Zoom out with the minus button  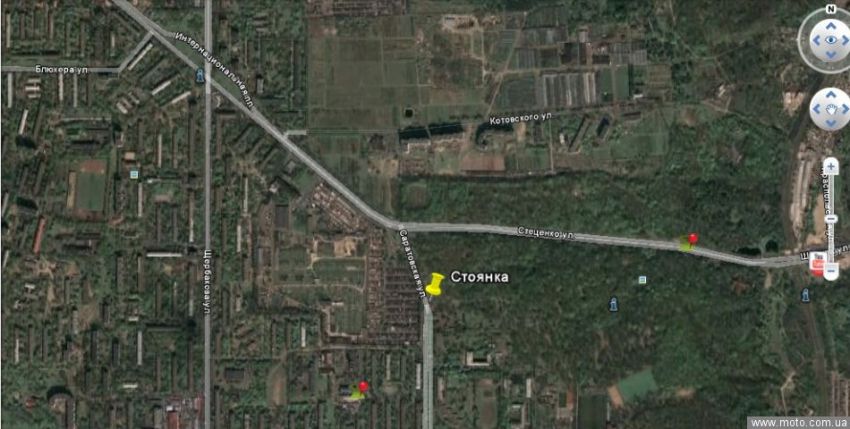tap(831, 271)
